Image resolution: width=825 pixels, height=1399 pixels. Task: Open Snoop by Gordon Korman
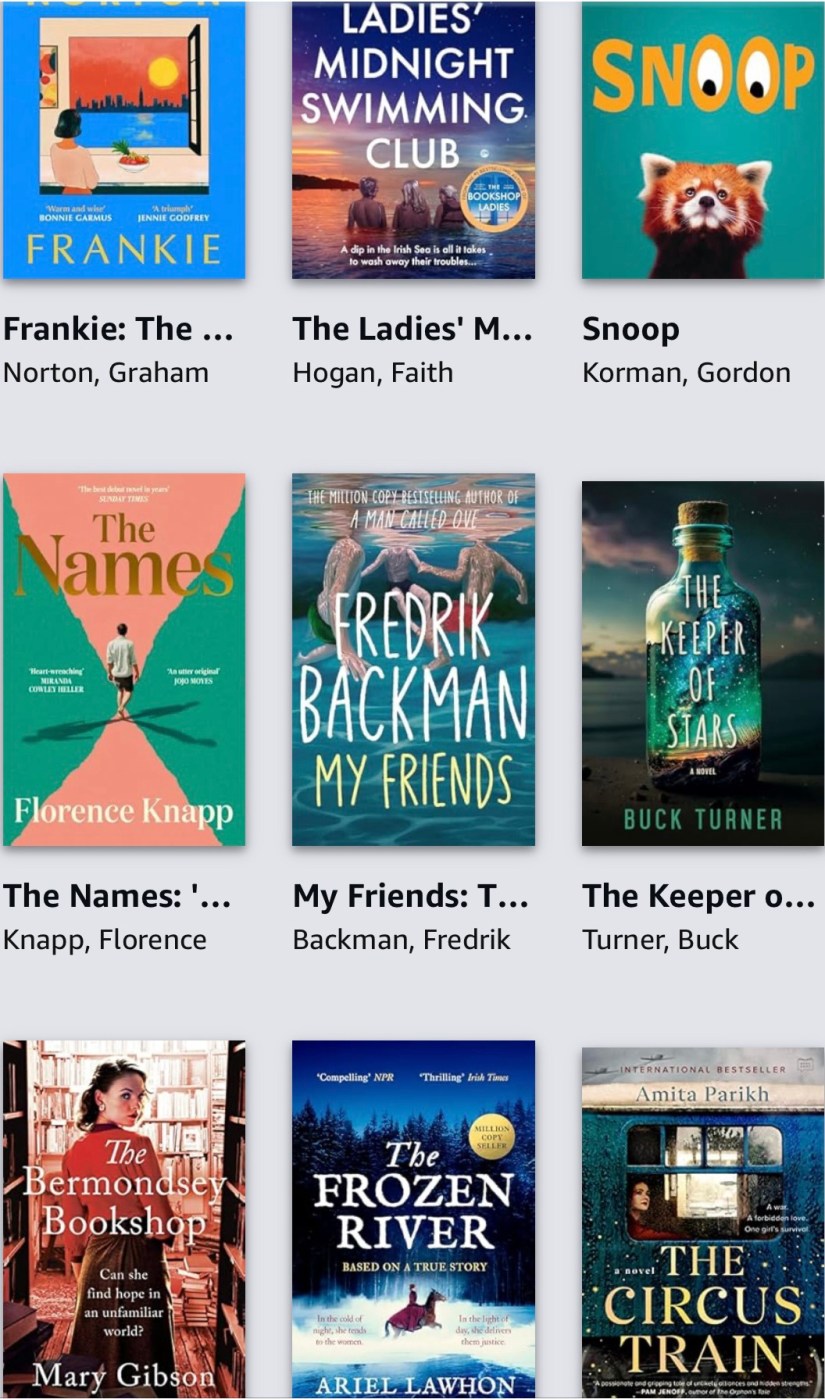point(702,140)
